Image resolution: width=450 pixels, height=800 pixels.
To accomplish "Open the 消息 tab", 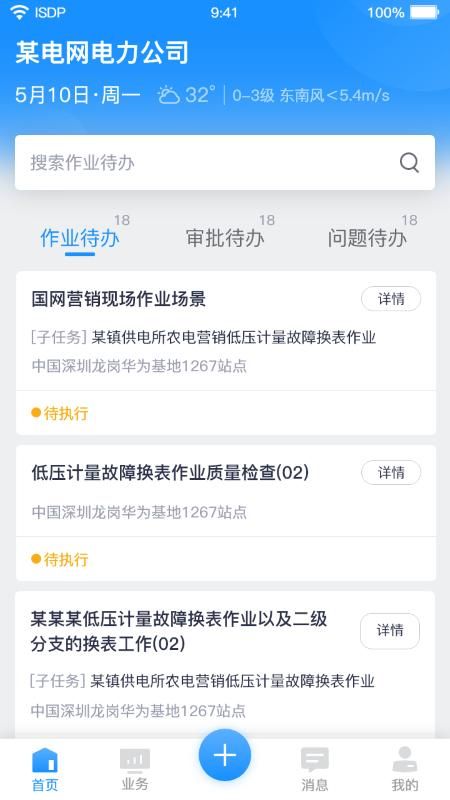I will pyautogui.click(x=314, y=770).
